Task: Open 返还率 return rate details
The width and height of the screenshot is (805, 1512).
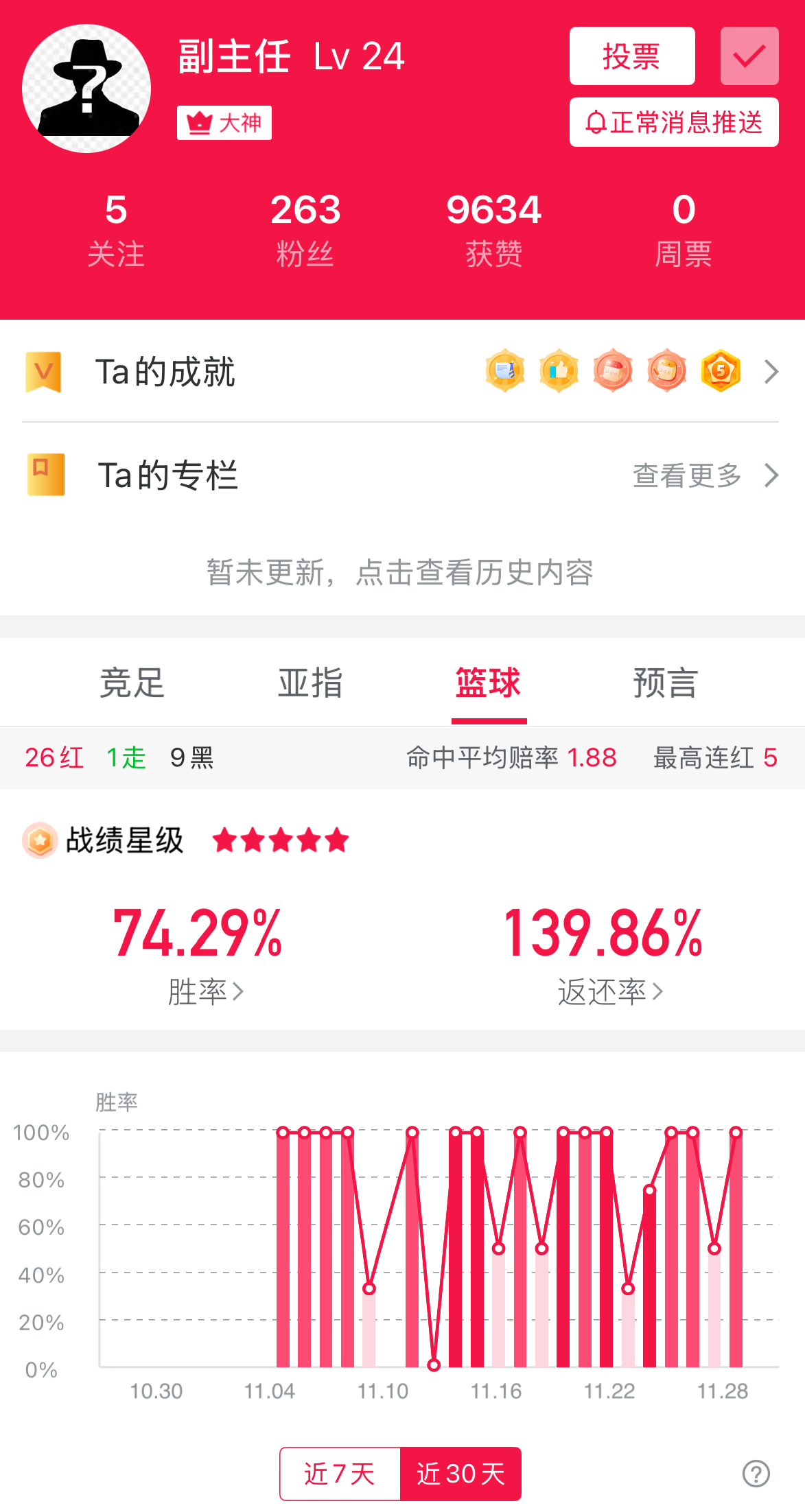Action: pos(609,991)
